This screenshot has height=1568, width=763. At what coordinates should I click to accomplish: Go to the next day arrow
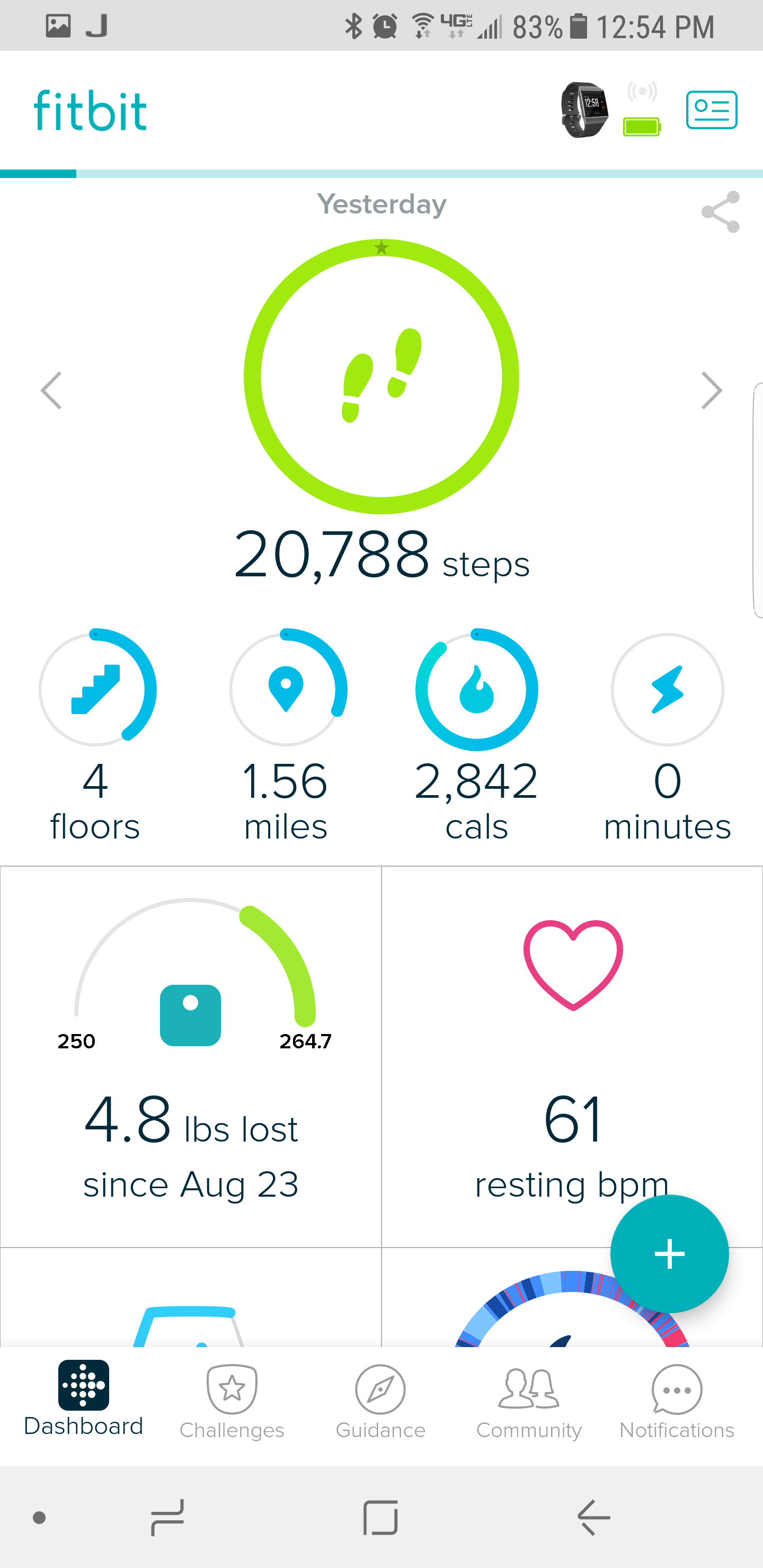[711, 390]
